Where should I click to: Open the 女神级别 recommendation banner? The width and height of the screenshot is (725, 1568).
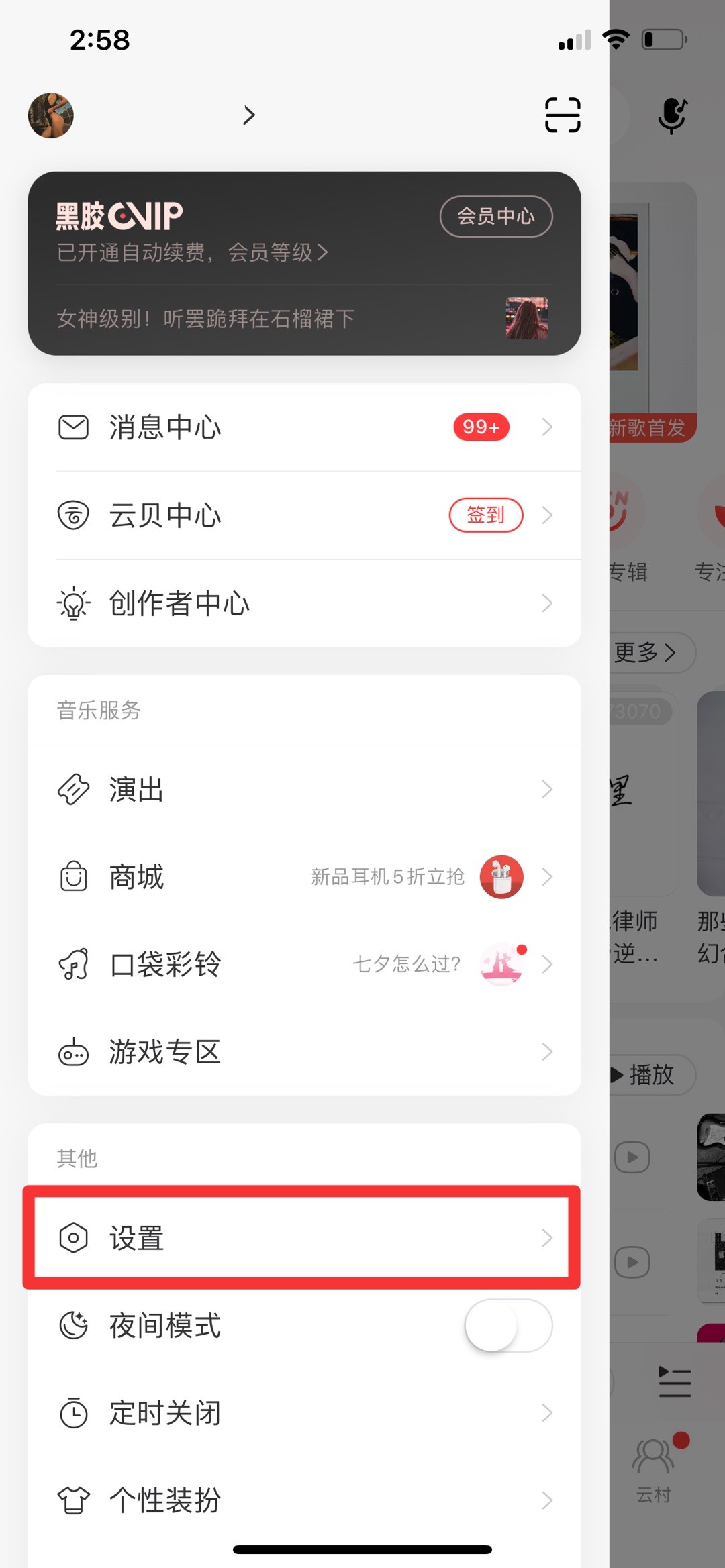(x=303, y=319)
